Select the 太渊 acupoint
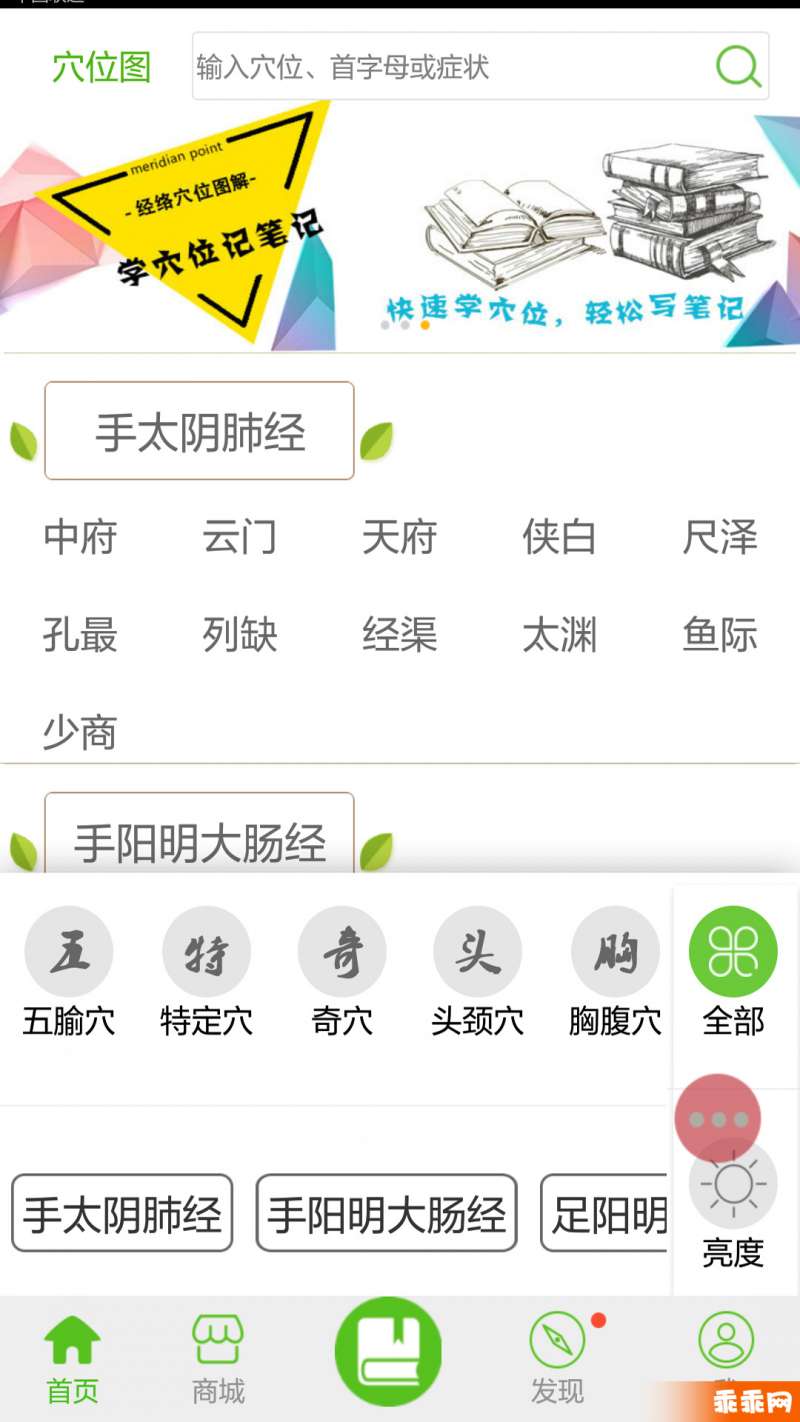Screen dimensions: 800x1422 pos(560,635)
